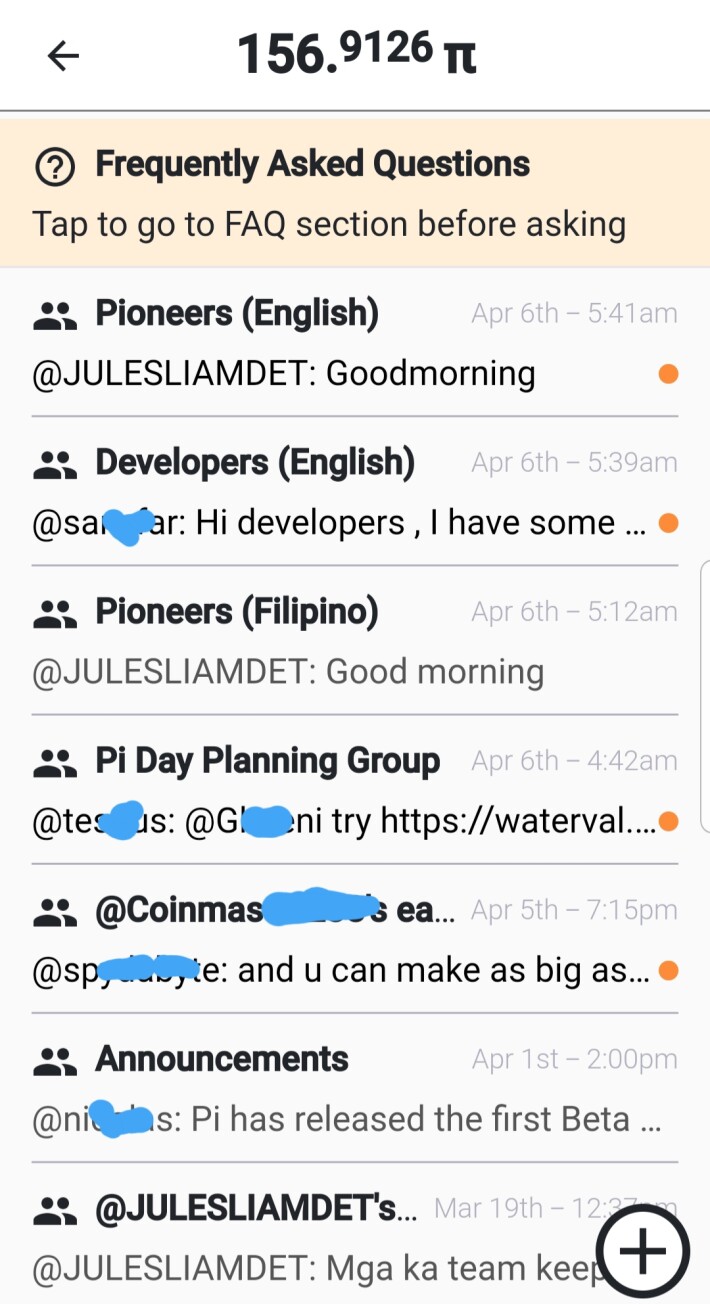The image size is (710, 1304).
Task: Open the Announcements chat room
Action: (x=355, y=1088)
